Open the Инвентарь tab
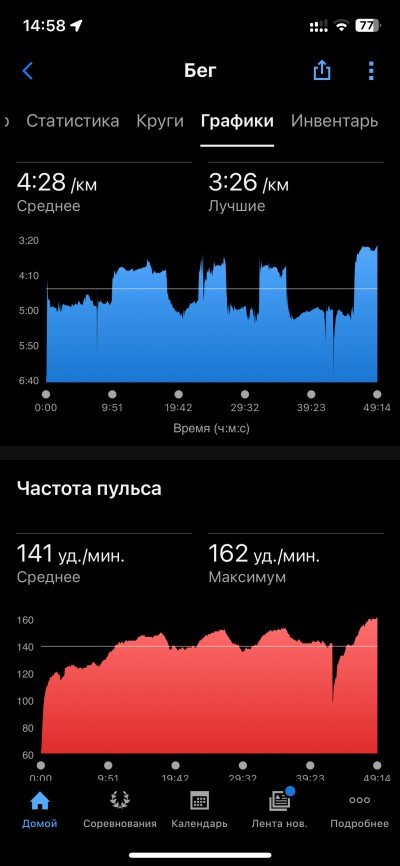 [334, 121]
